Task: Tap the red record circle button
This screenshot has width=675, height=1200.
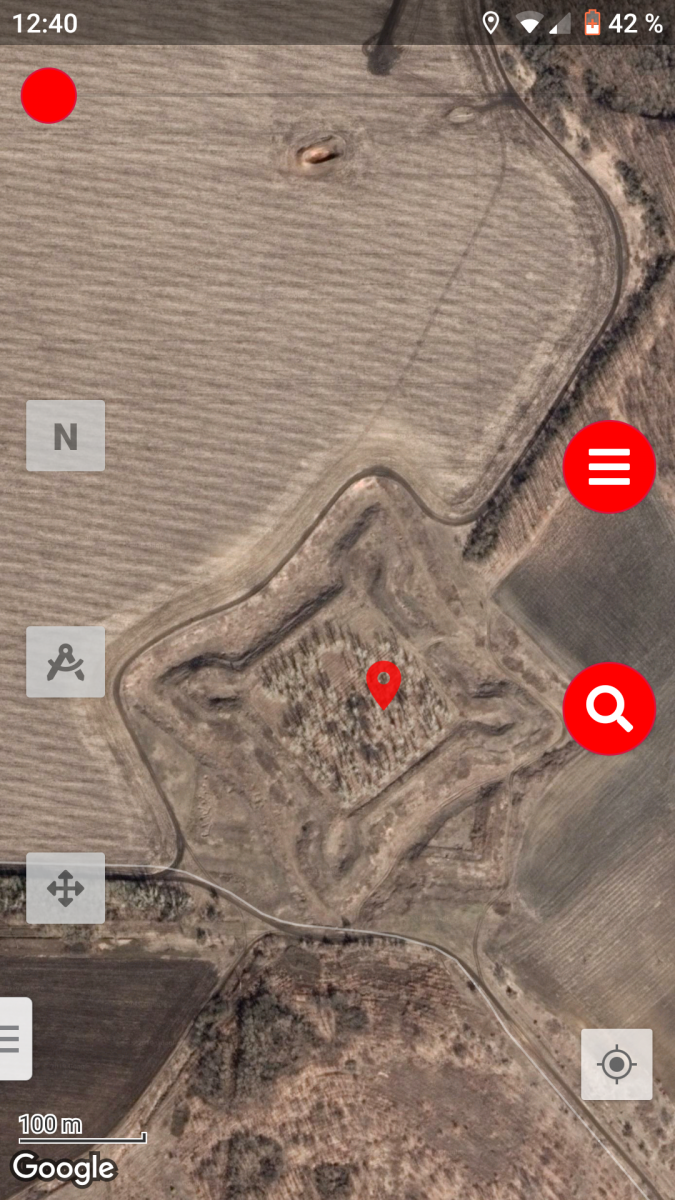Action: click(49, 96)
